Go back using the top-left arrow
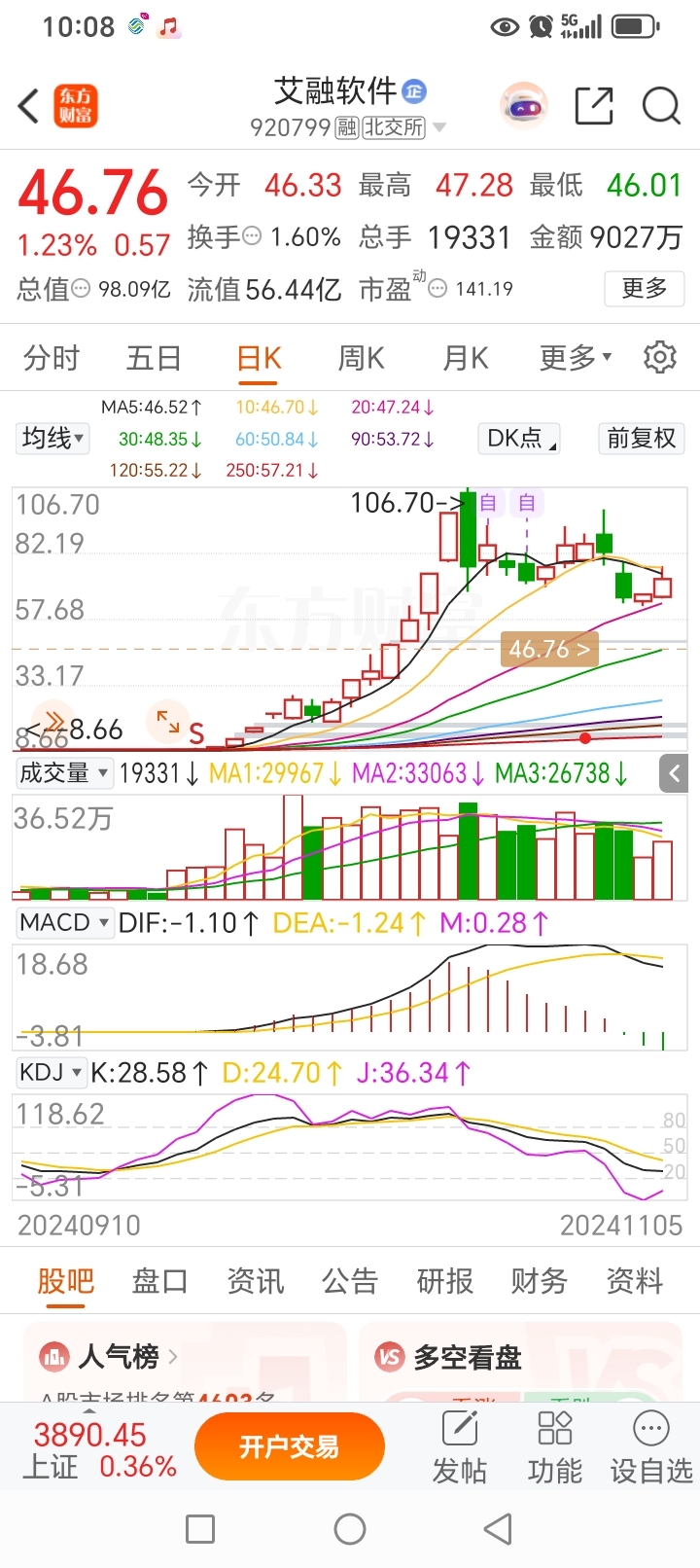700x1568 pixels. [x=29, y=106]
